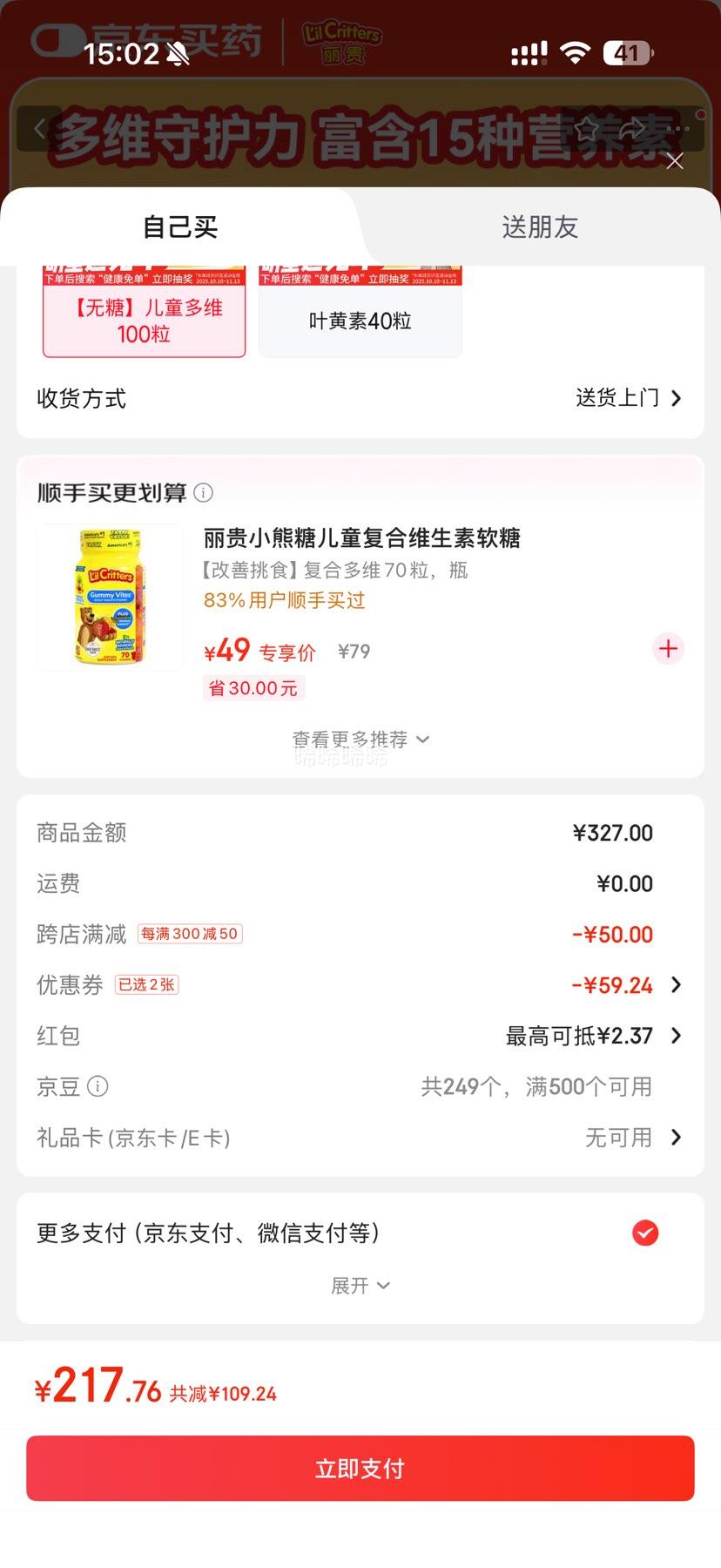Open info icon next to 顺手买更划算

(203, 493)
